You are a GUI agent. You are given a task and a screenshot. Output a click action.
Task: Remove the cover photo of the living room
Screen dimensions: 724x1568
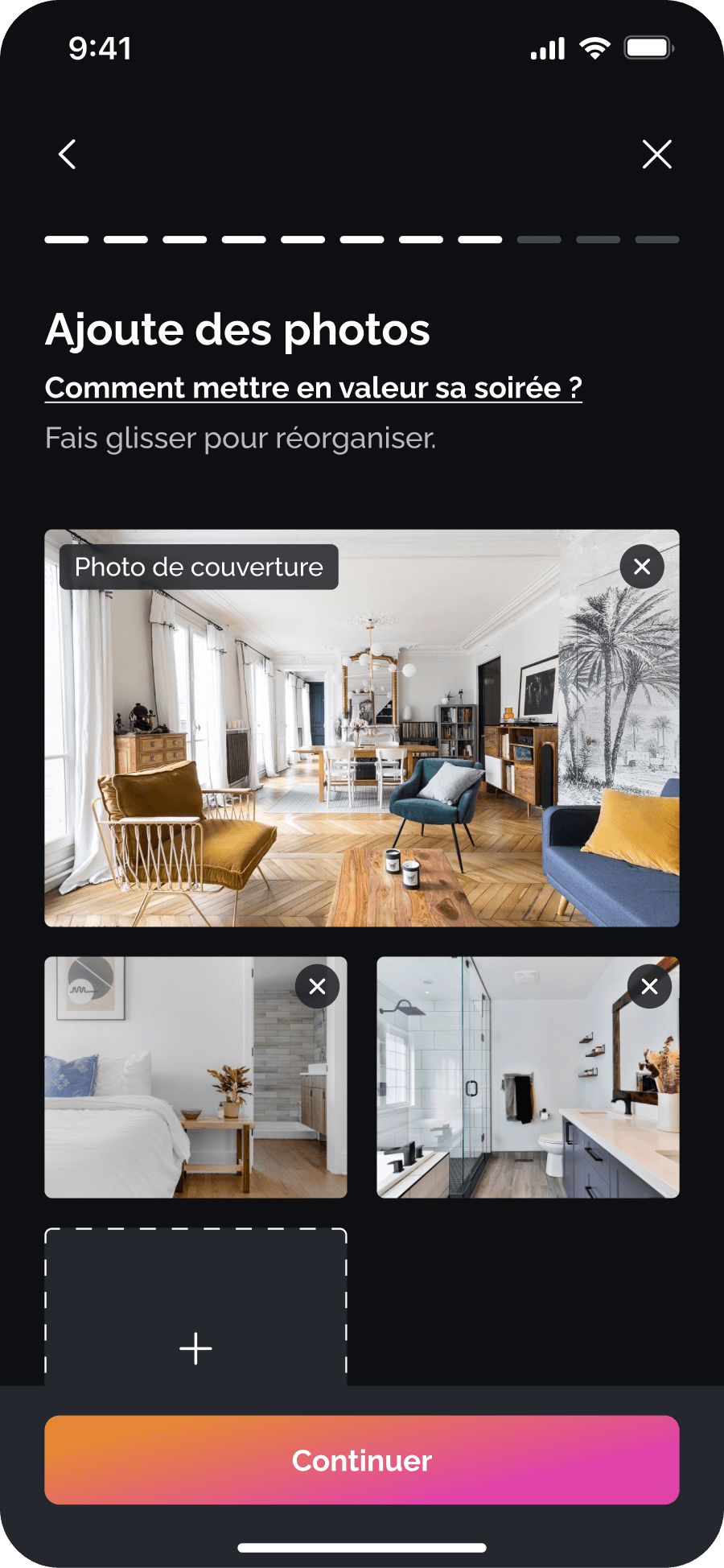[641, 567]
